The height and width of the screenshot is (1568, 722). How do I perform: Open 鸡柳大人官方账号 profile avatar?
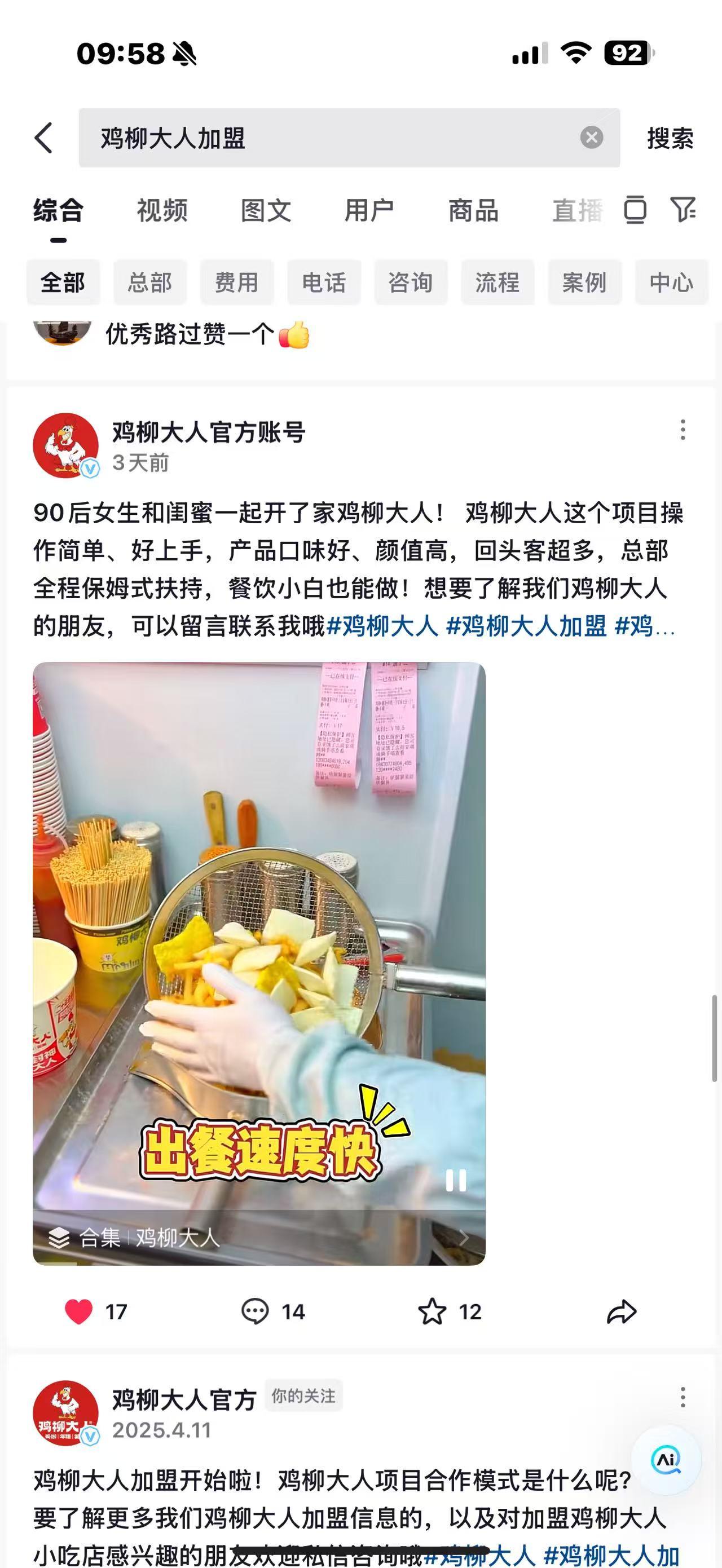pyautogui.click(x=66, y=445)
